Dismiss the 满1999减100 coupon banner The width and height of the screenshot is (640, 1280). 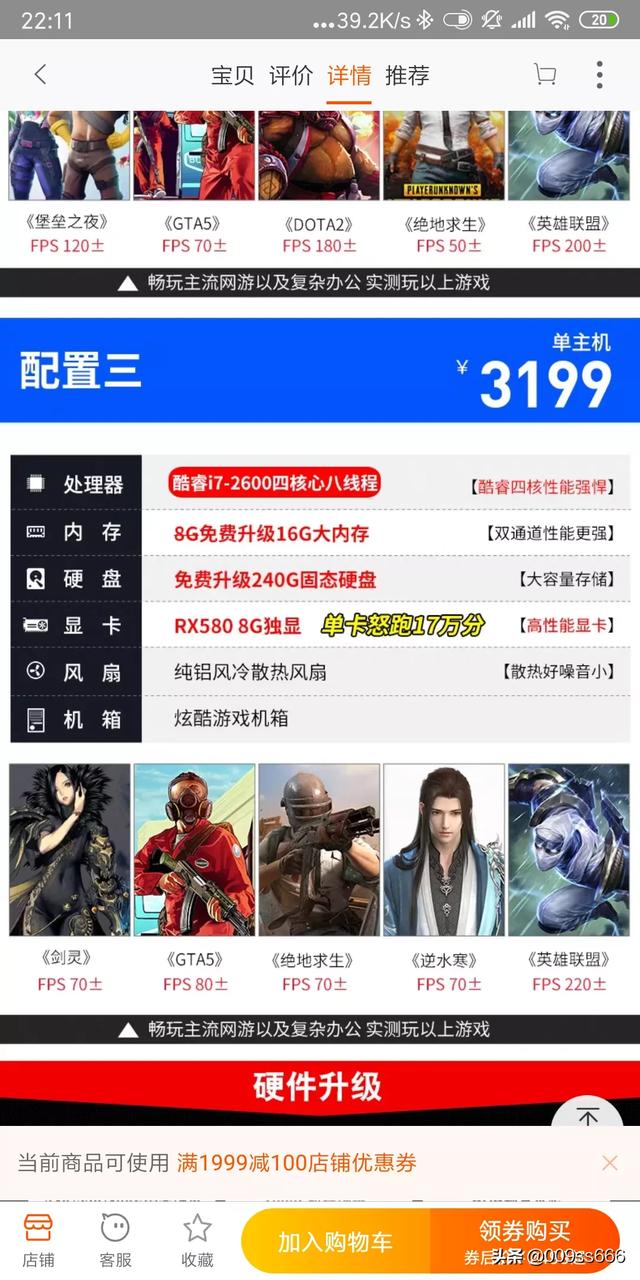609,1162
